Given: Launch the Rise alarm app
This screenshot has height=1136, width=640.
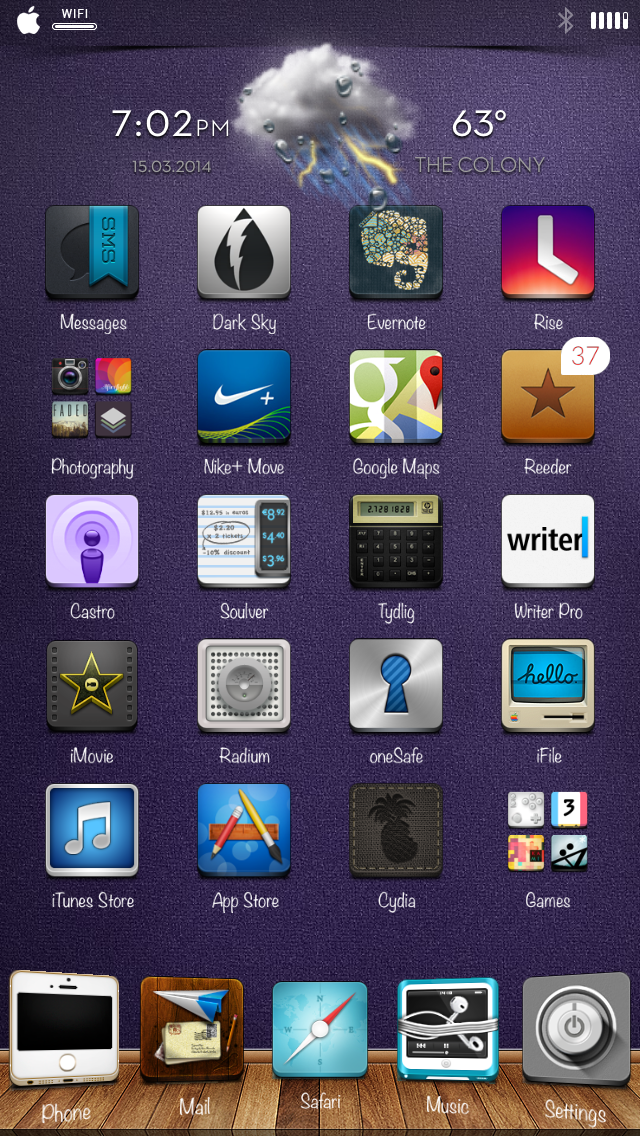Looking at the screenshot, I should [x=548, y=251].
